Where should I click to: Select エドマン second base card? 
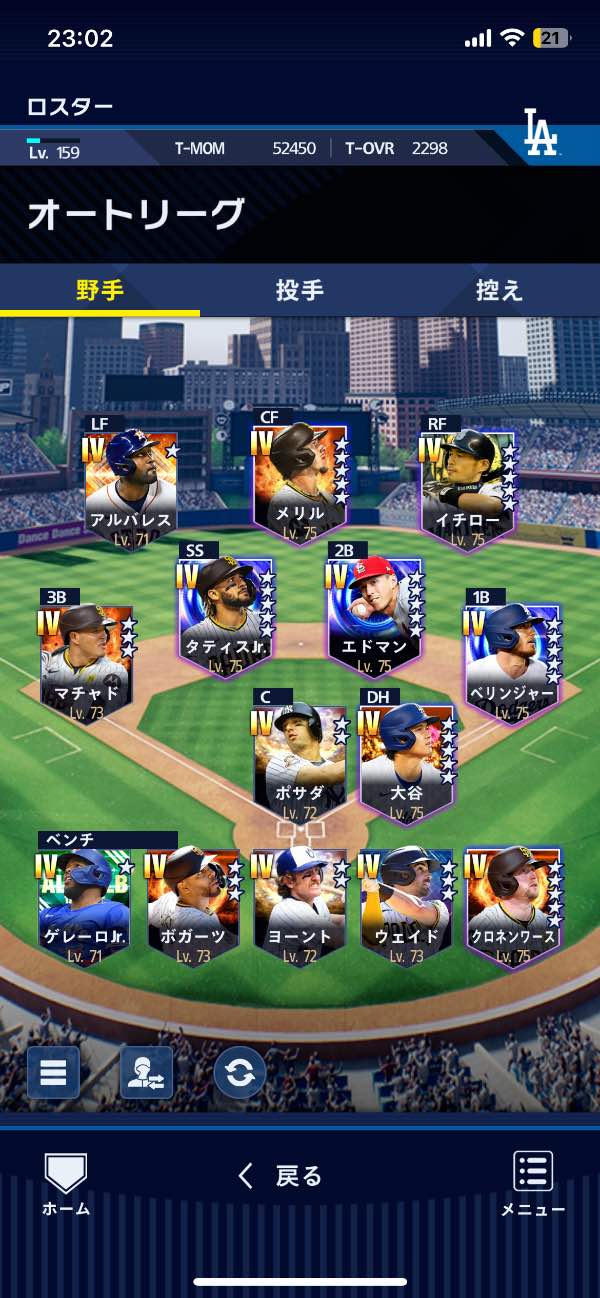(373, 614)
